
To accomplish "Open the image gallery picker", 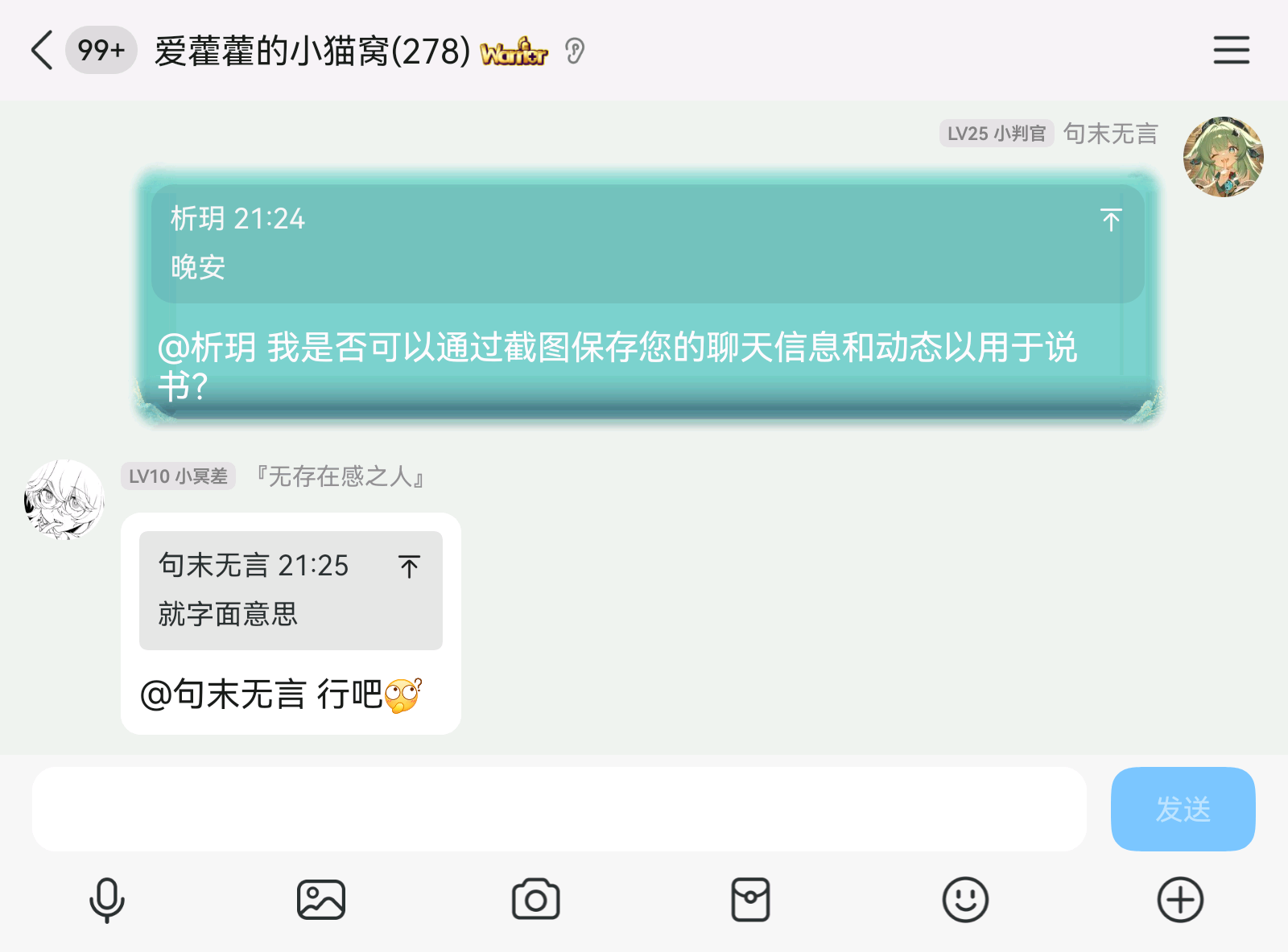I will click(321, 900).
